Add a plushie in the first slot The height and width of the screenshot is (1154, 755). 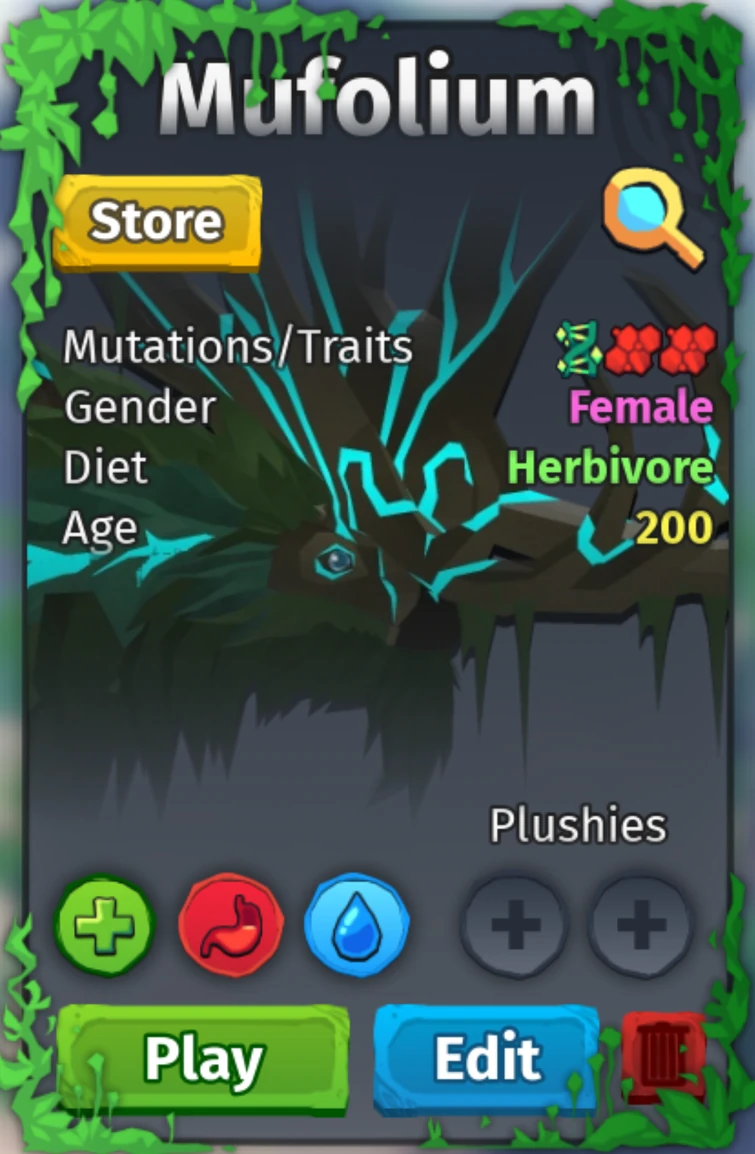point(515,925)
